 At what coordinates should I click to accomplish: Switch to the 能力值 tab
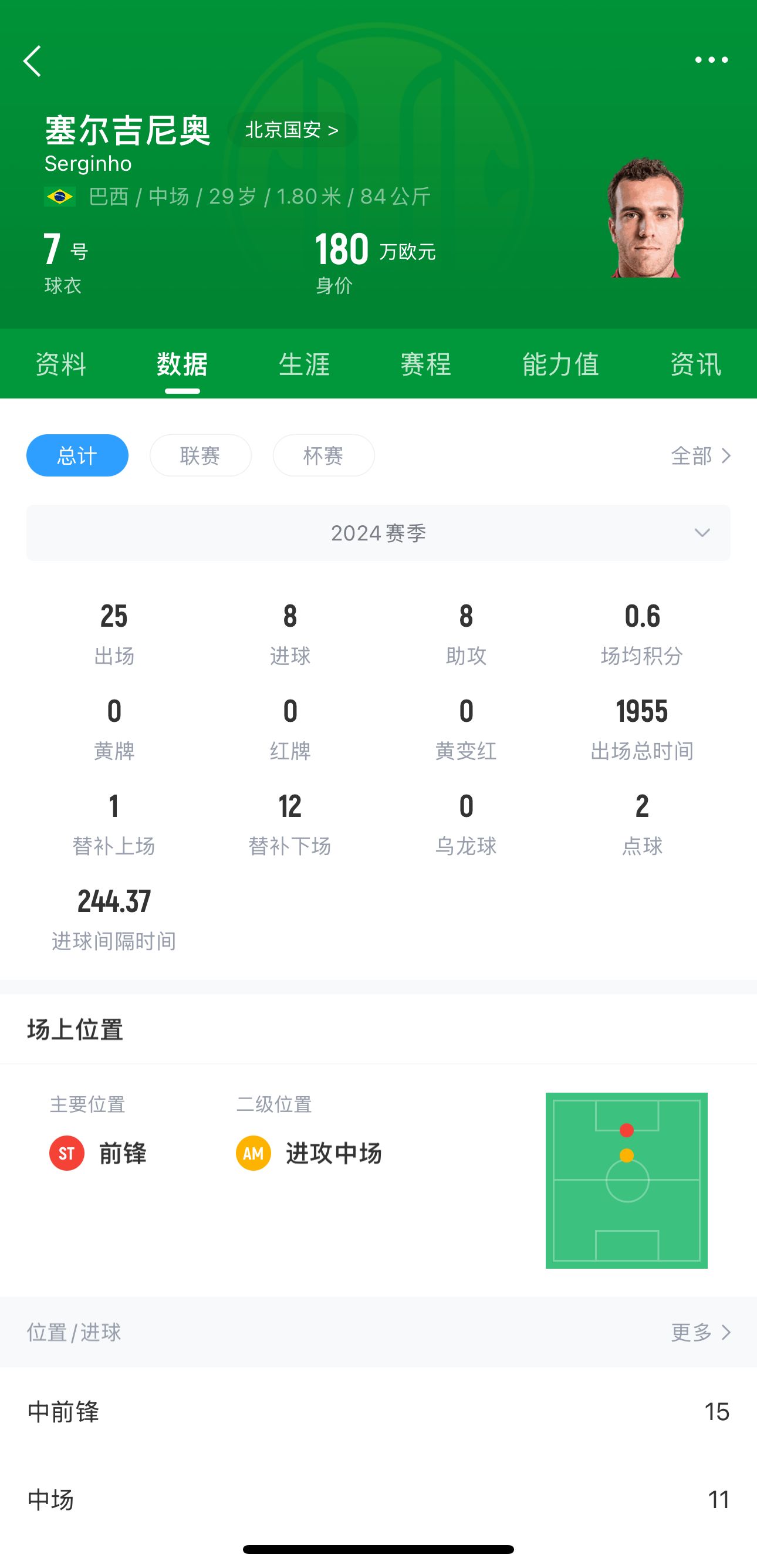(x=560, y=364)
